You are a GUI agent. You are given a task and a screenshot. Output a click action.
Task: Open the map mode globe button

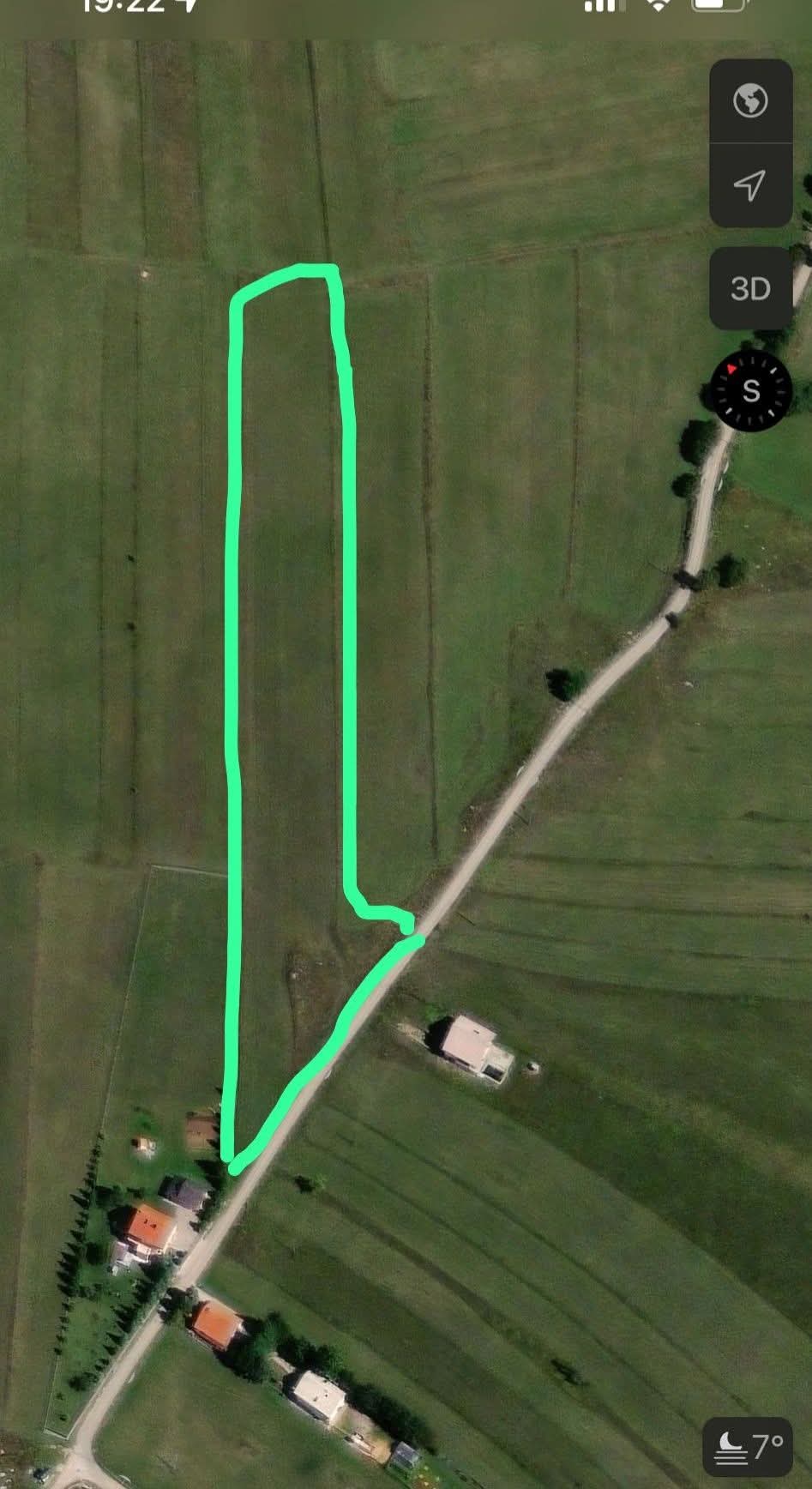(x=750, y=101)
